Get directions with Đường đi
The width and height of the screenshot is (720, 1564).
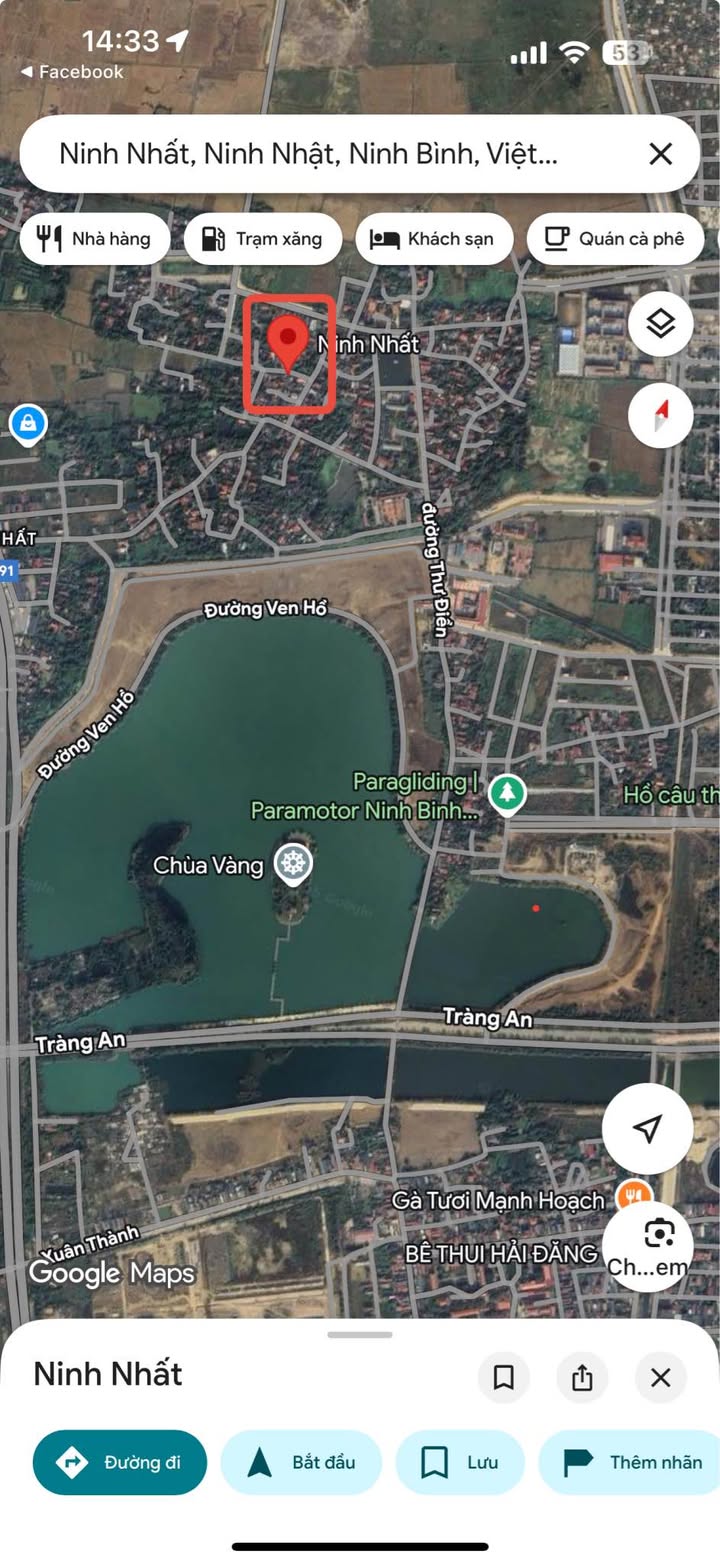(120, 1462)
